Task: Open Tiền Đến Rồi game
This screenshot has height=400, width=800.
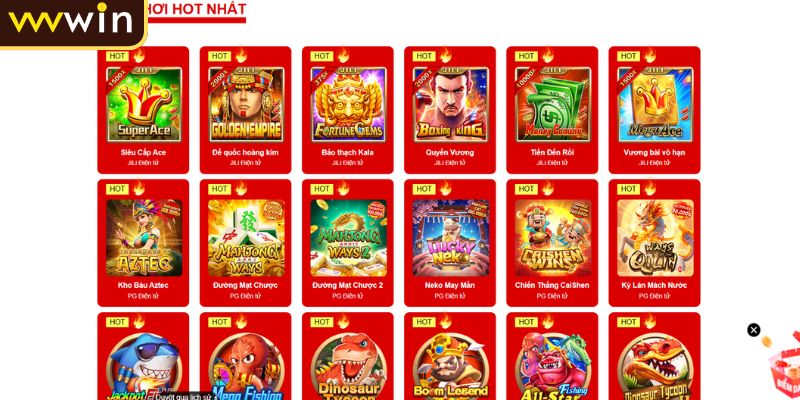Action: [x=551, y=104]
